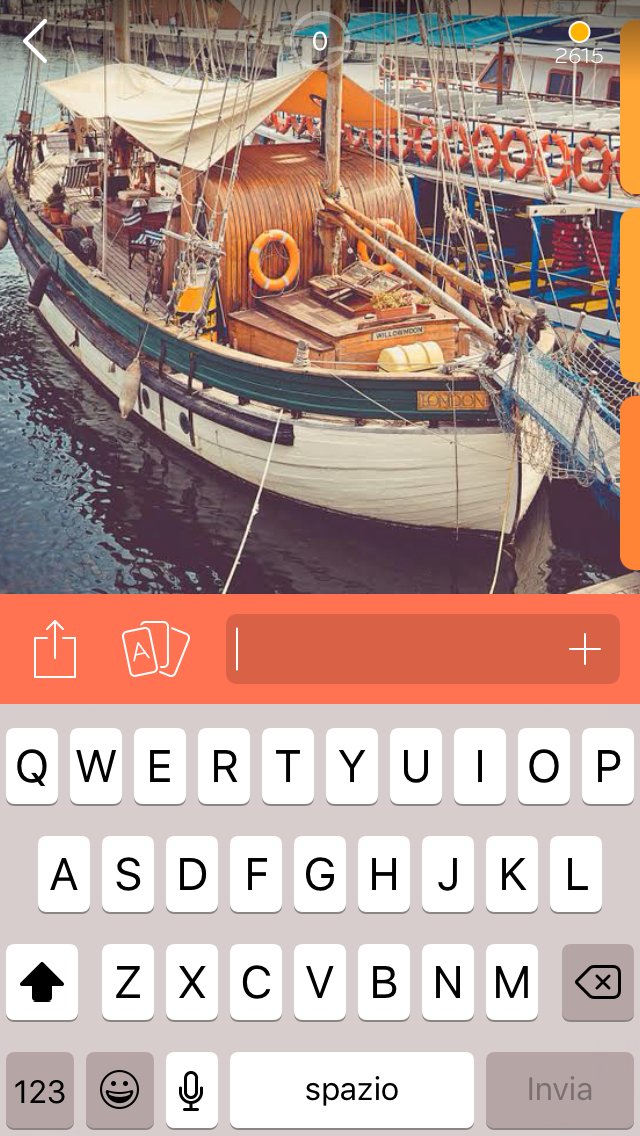Viewport: 640px width, 1136px height.
Task: Open the coins balance 2615
Action: click(x=579, y=43)
